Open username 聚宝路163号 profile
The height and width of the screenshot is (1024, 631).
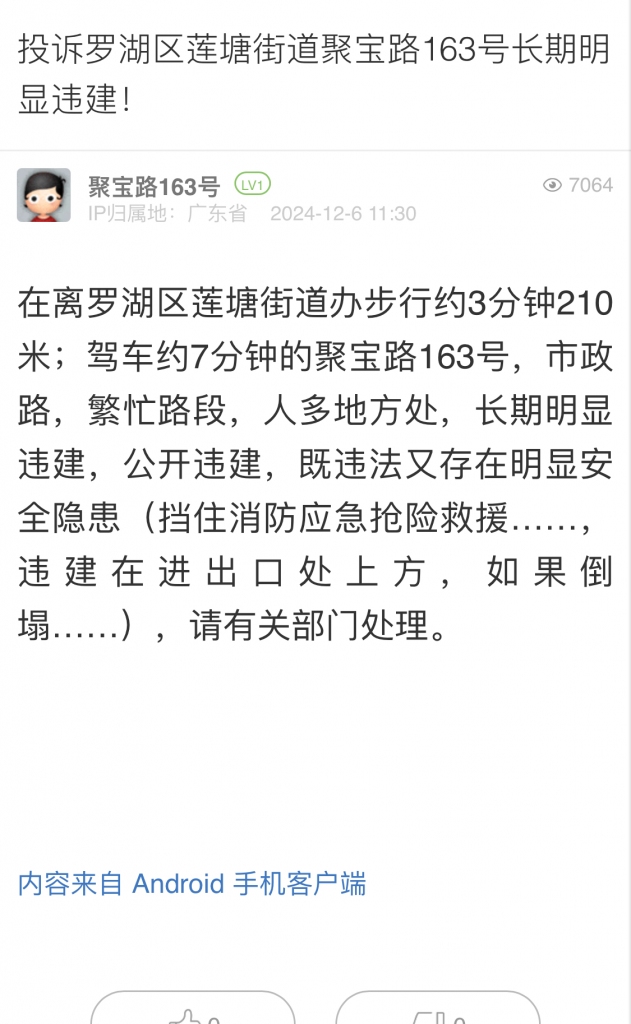tap(153, 186)
